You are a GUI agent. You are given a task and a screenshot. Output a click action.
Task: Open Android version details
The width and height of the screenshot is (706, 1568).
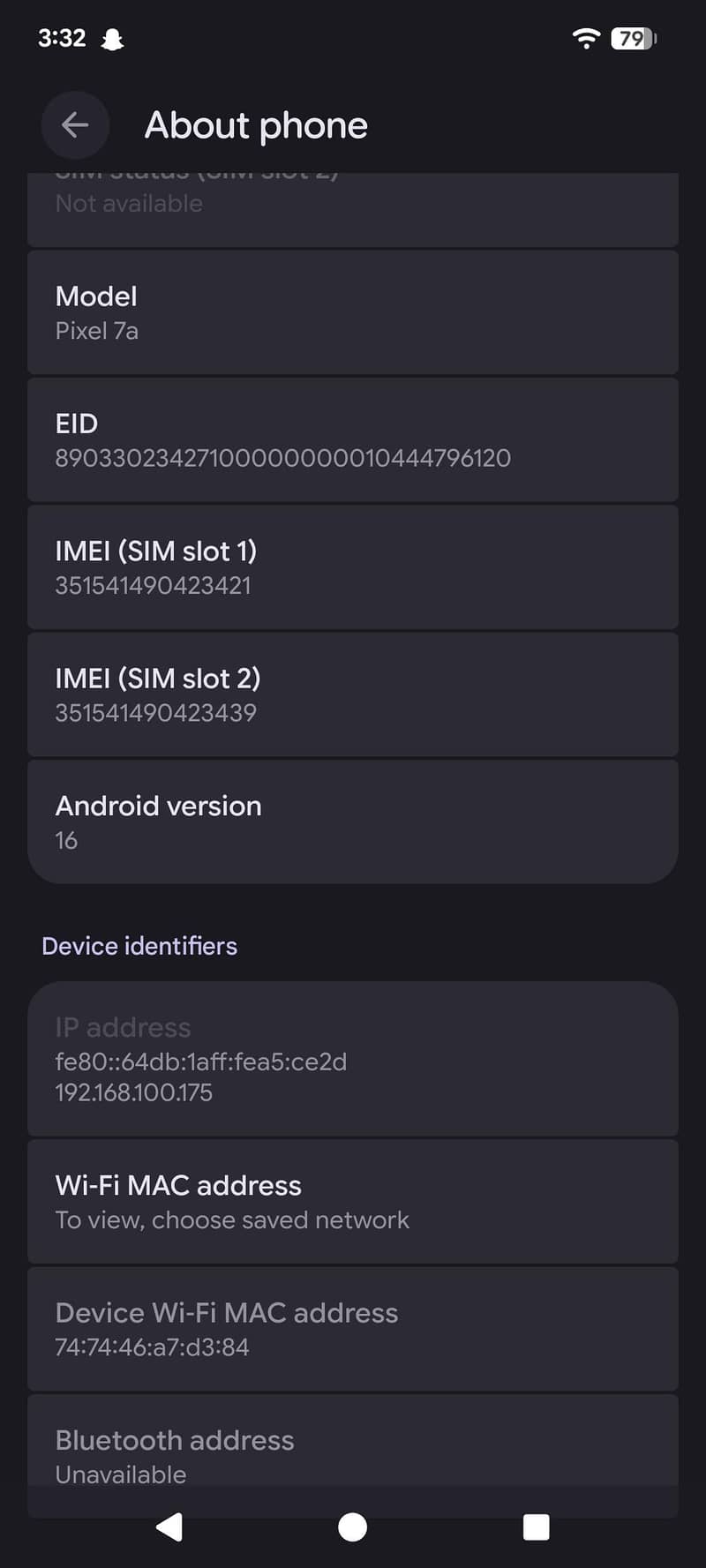pyautogui.click(x=353, y=822)
